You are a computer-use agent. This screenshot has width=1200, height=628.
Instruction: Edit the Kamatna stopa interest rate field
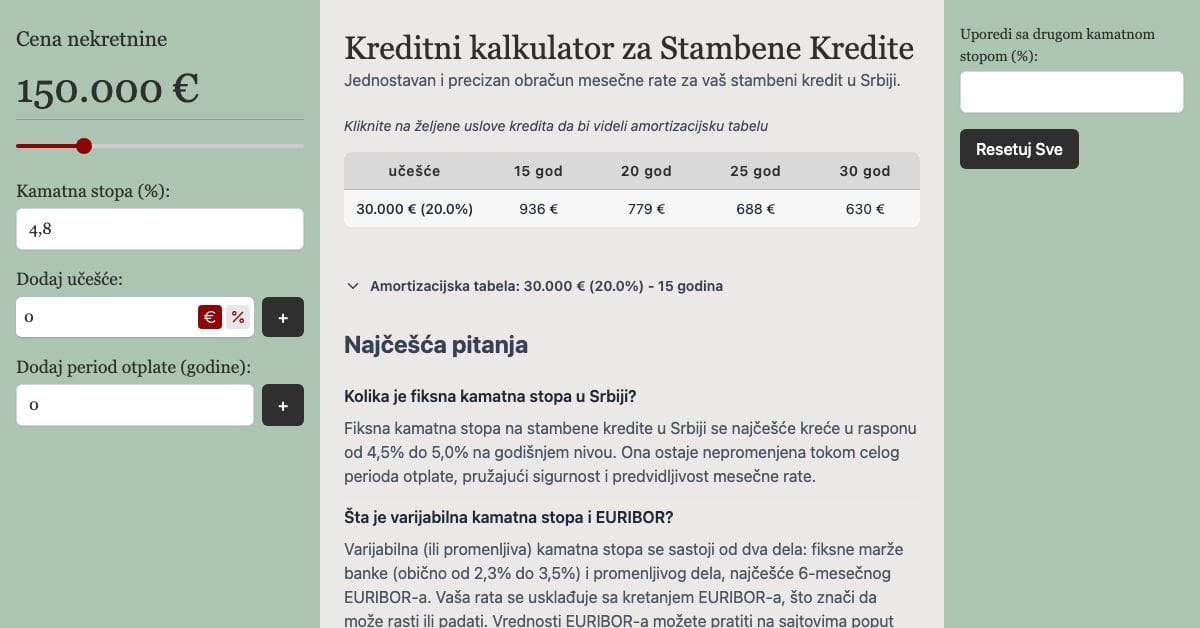coord(160,229)
